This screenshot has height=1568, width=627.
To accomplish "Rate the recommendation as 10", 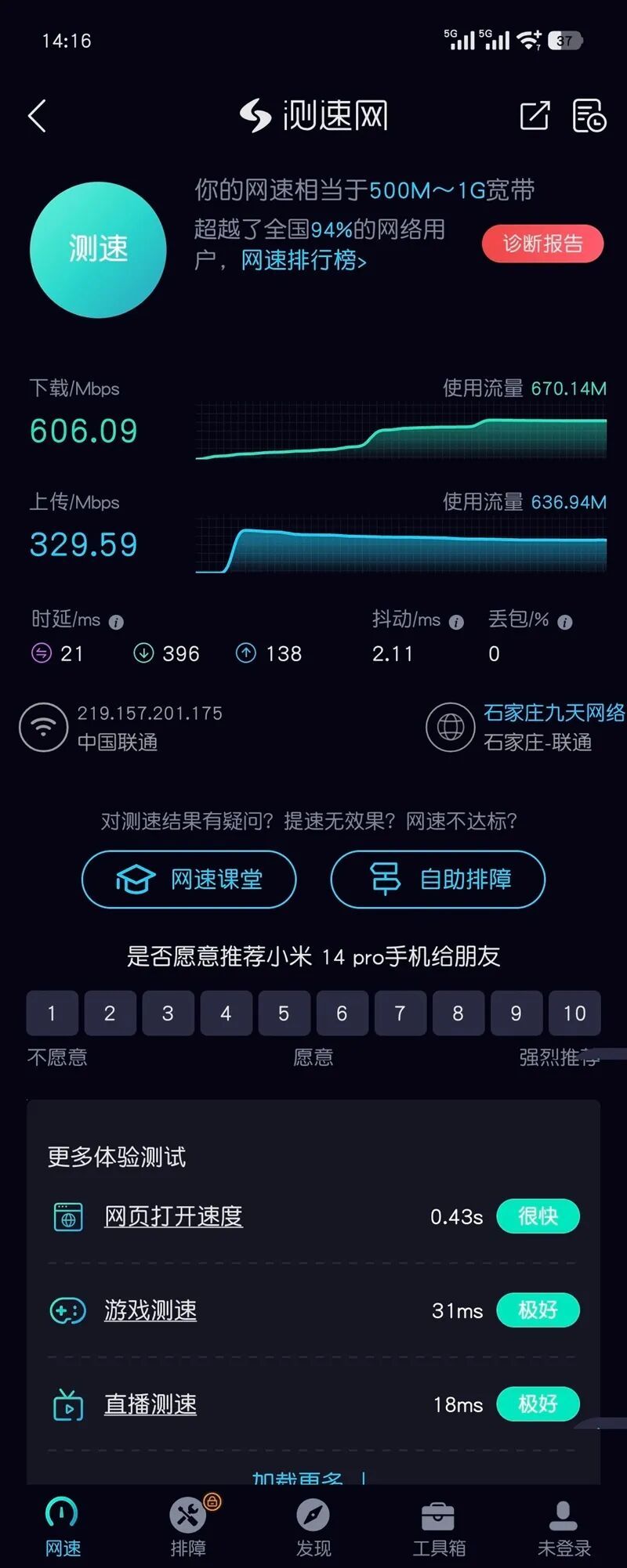I will 574,1013.
